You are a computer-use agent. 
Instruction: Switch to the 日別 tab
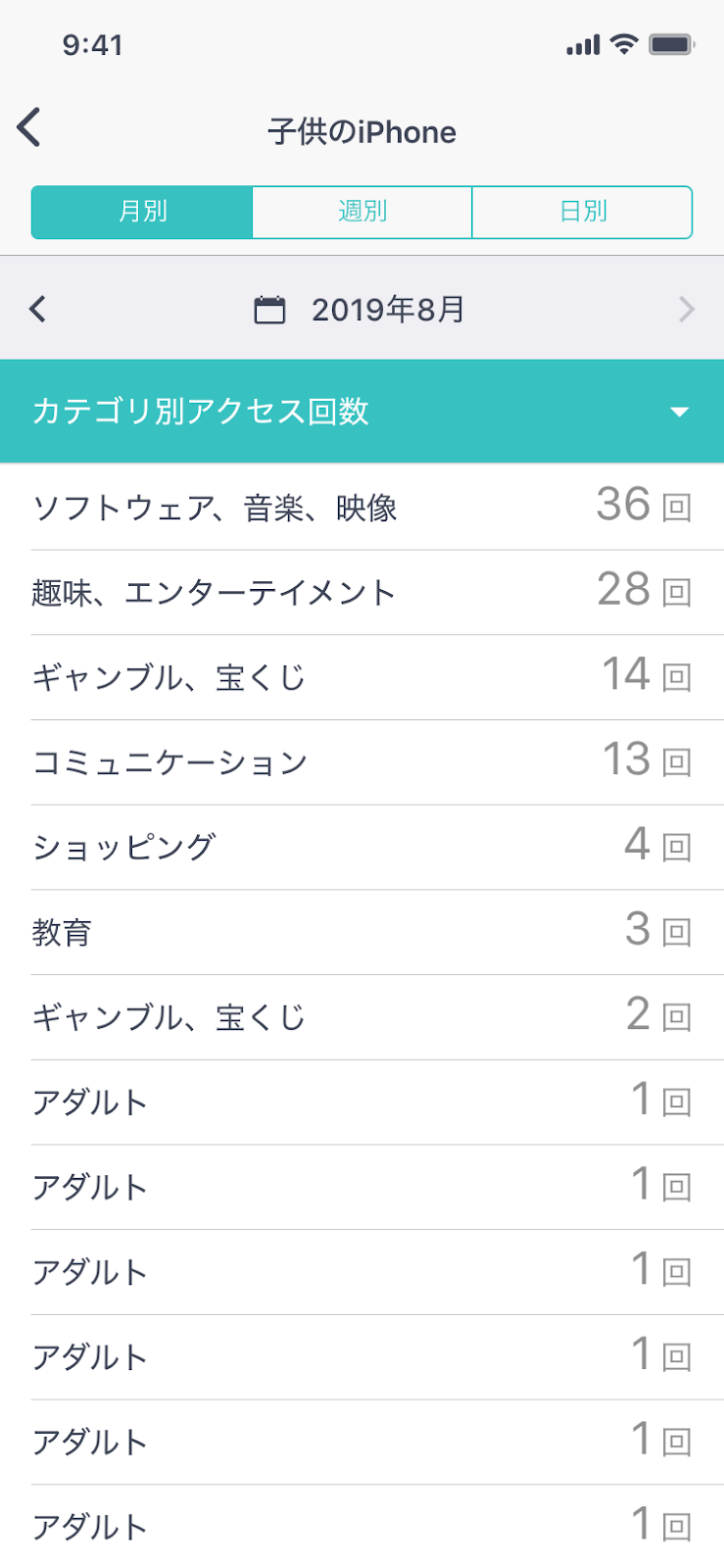coord(583,212)
